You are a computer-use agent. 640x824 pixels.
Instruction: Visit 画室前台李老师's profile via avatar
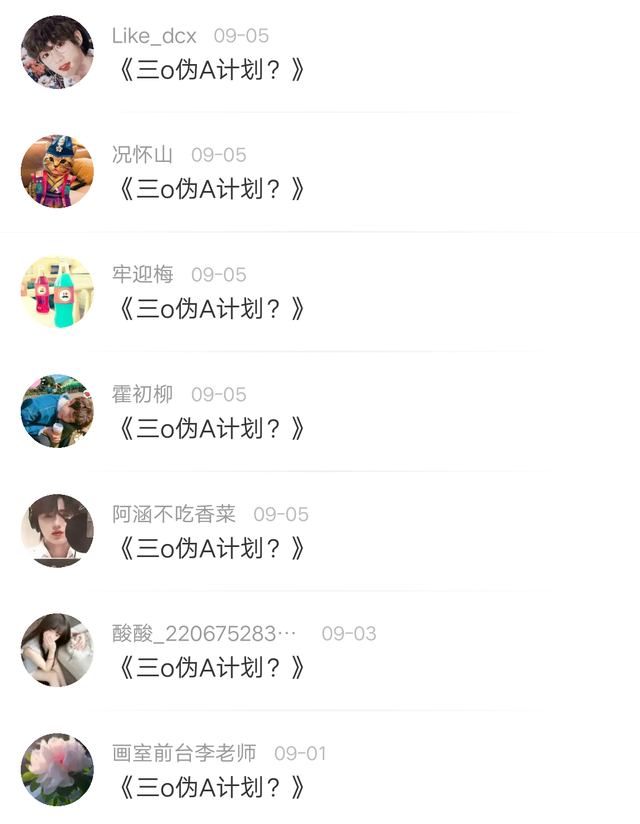coord(57,769)
